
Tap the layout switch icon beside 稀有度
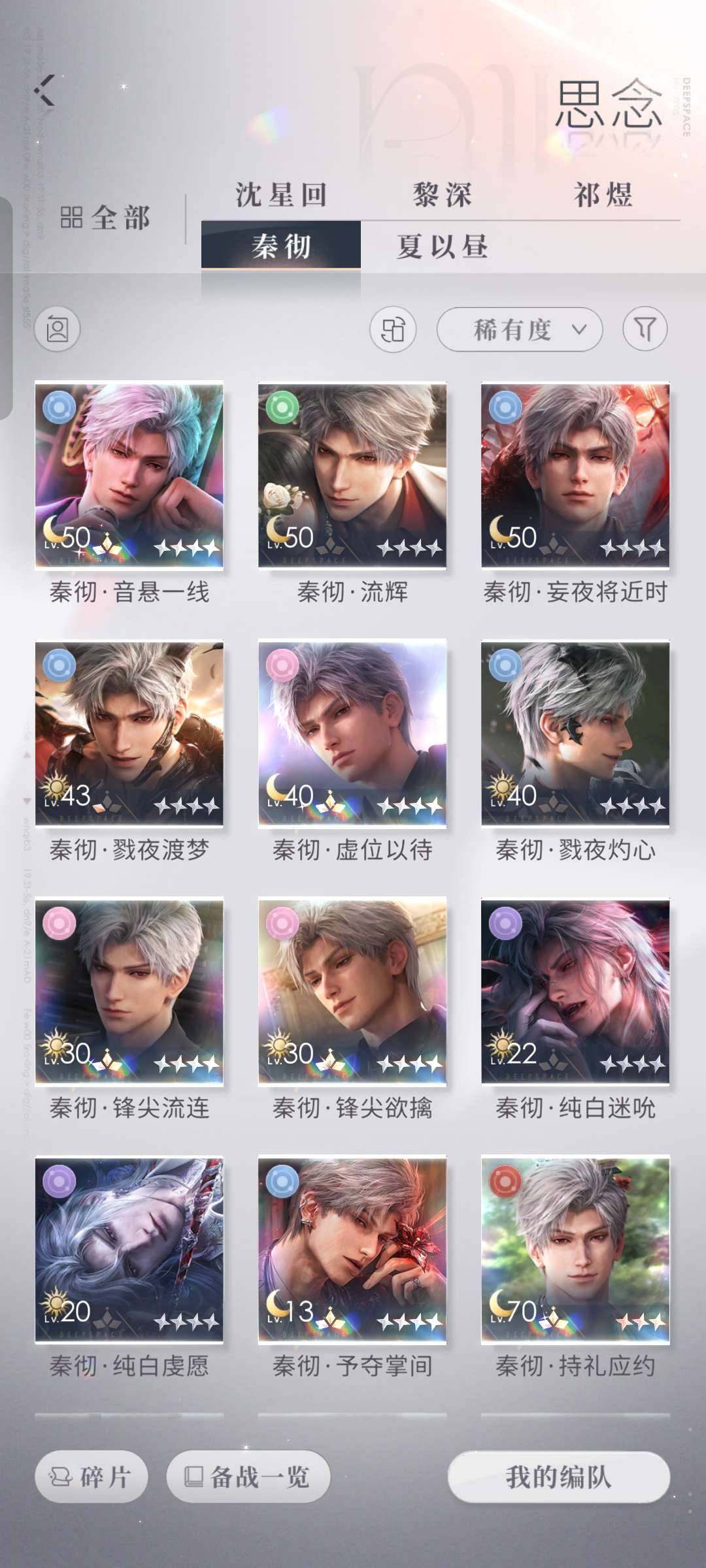393,329
